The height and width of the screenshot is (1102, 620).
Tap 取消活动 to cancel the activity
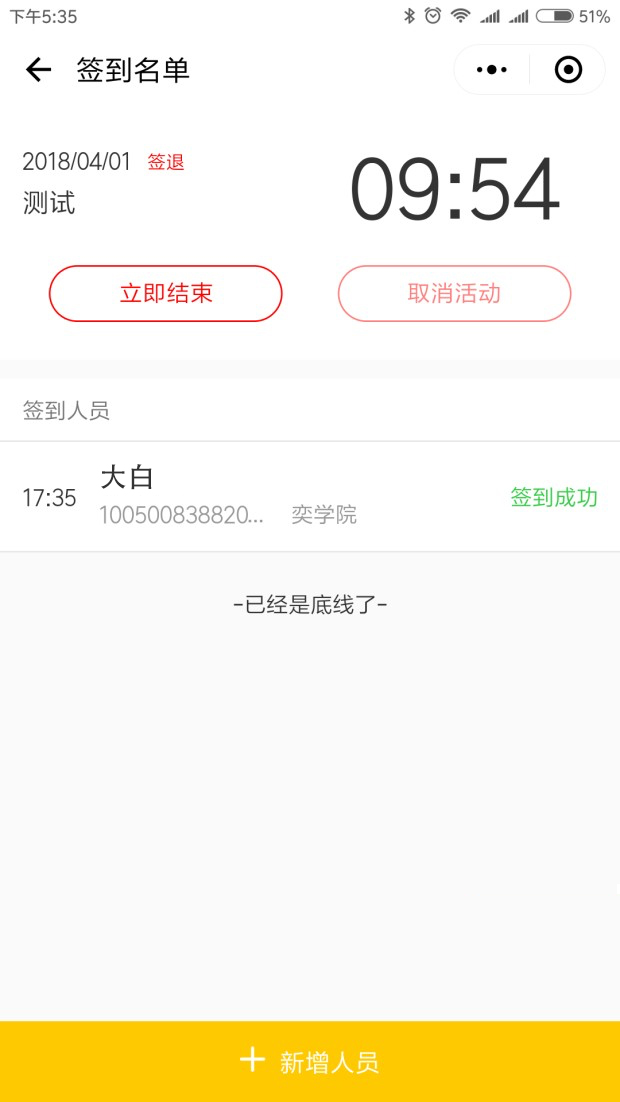[x=454, y=294]
